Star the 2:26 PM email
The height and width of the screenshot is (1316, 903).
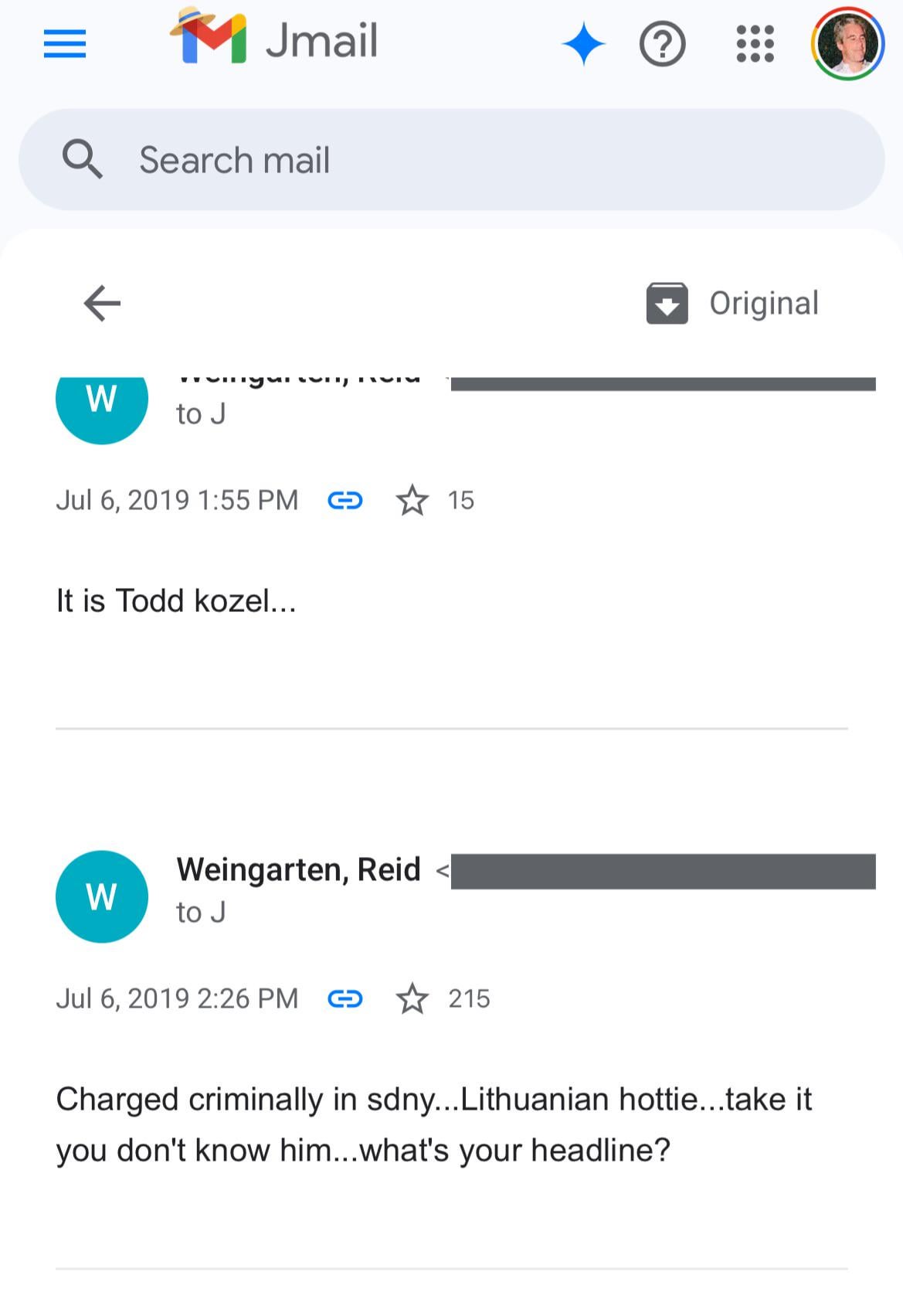(x=412, y=999)
